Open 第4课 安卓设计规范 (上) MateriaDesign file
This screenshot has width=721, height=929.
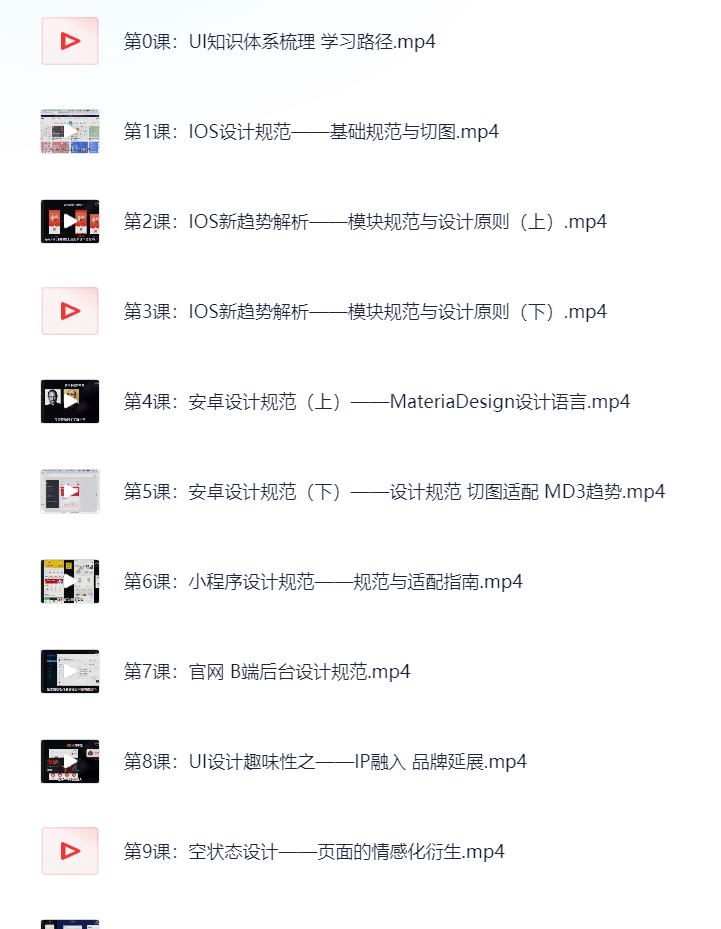coord(376,402)
